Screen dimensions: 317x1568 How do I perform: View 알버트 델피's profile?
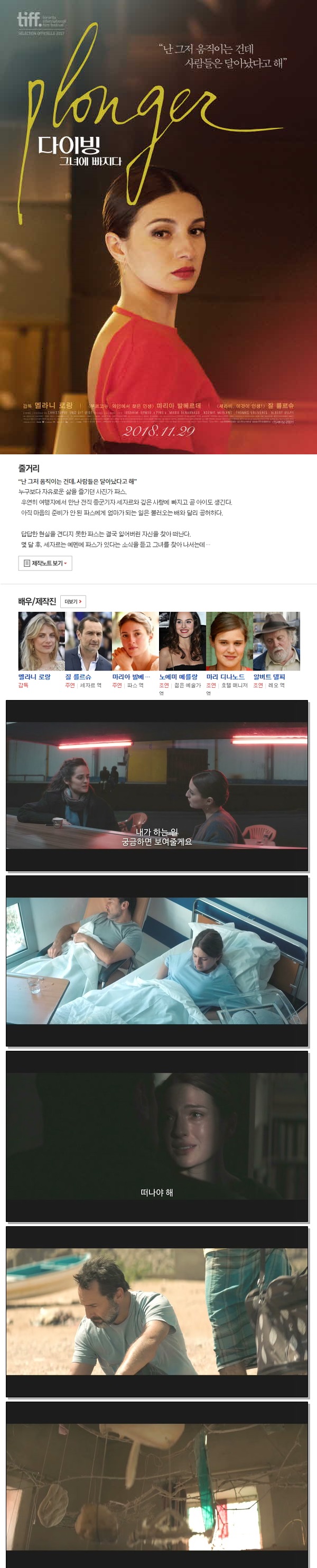click(x=269, y=676)
